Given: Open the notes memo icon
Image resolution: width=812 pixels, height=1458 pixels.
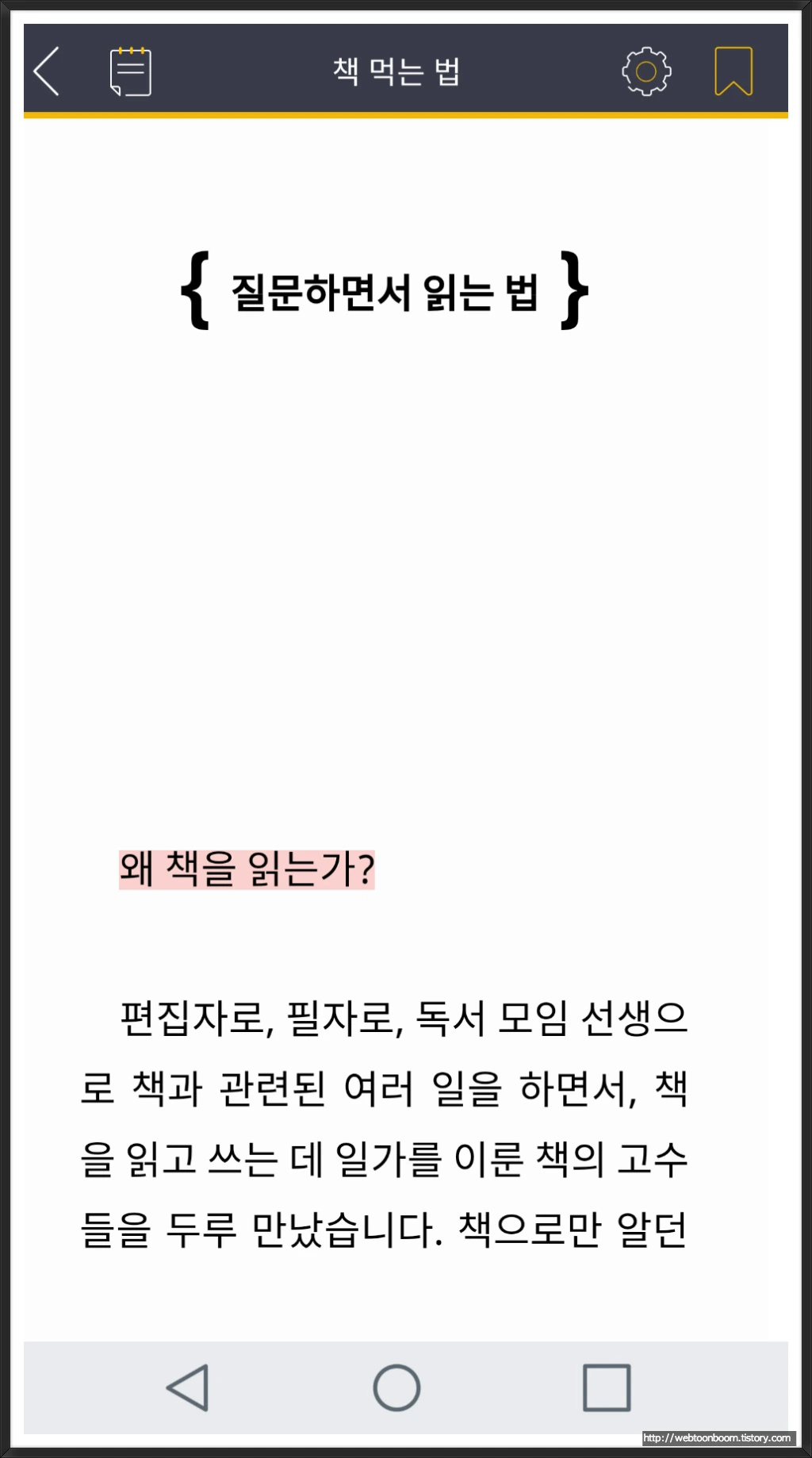Looking at the screenshot, I should (x=131, y=71).
